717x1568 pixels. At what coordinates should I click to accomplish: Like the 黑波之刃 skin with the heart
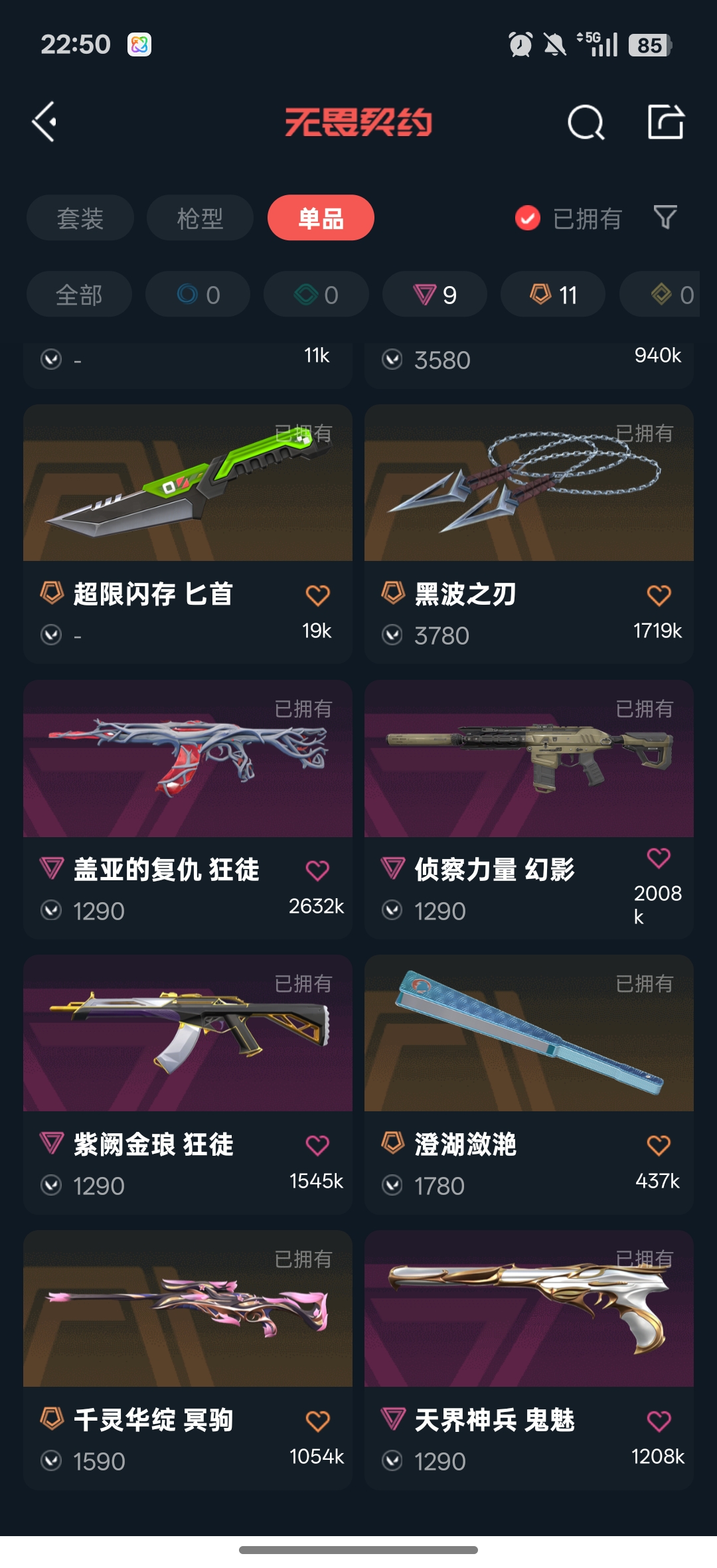click(659, 595)
